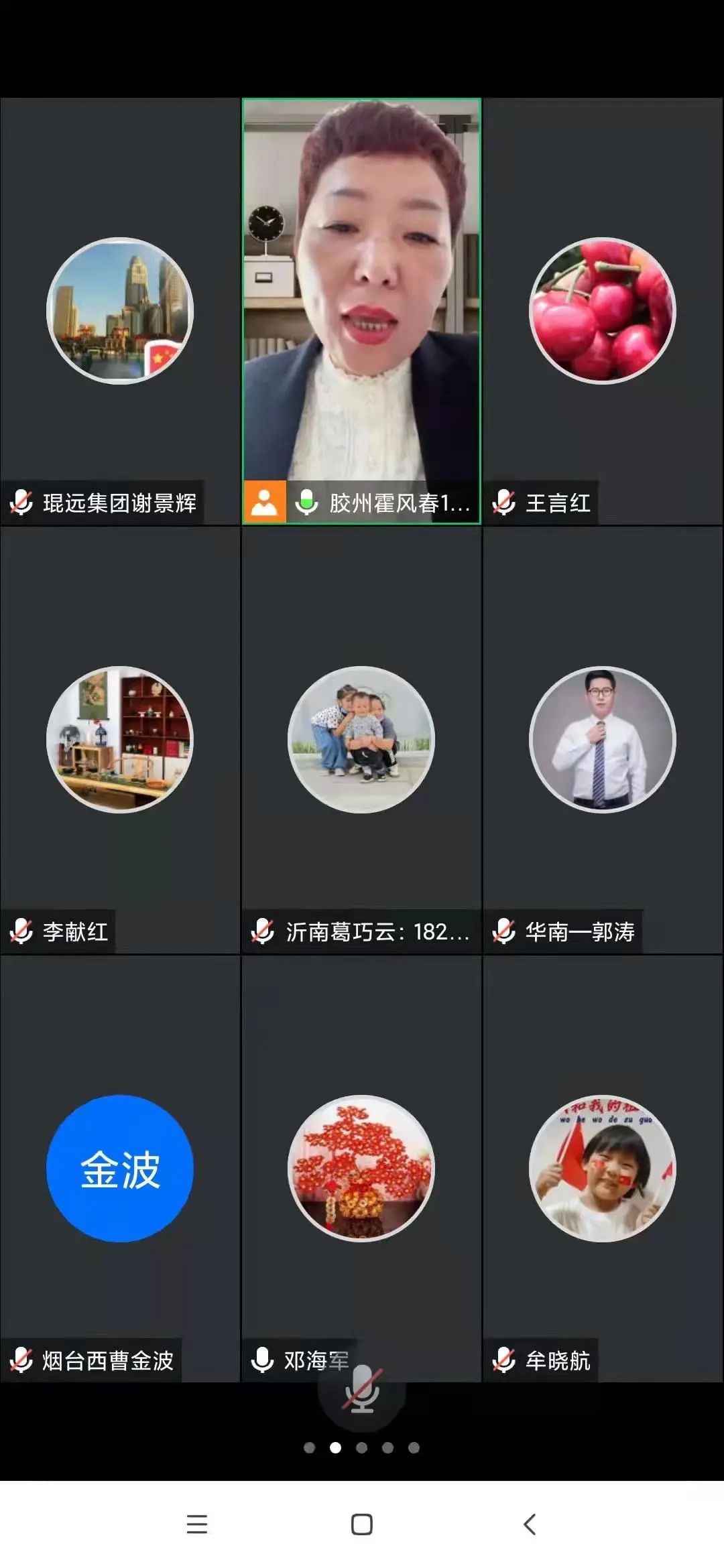Image resolution: width=724 pixels, height=1568 pixels.
Task: Select participant tile 王言红
Action: pos(603,311)
